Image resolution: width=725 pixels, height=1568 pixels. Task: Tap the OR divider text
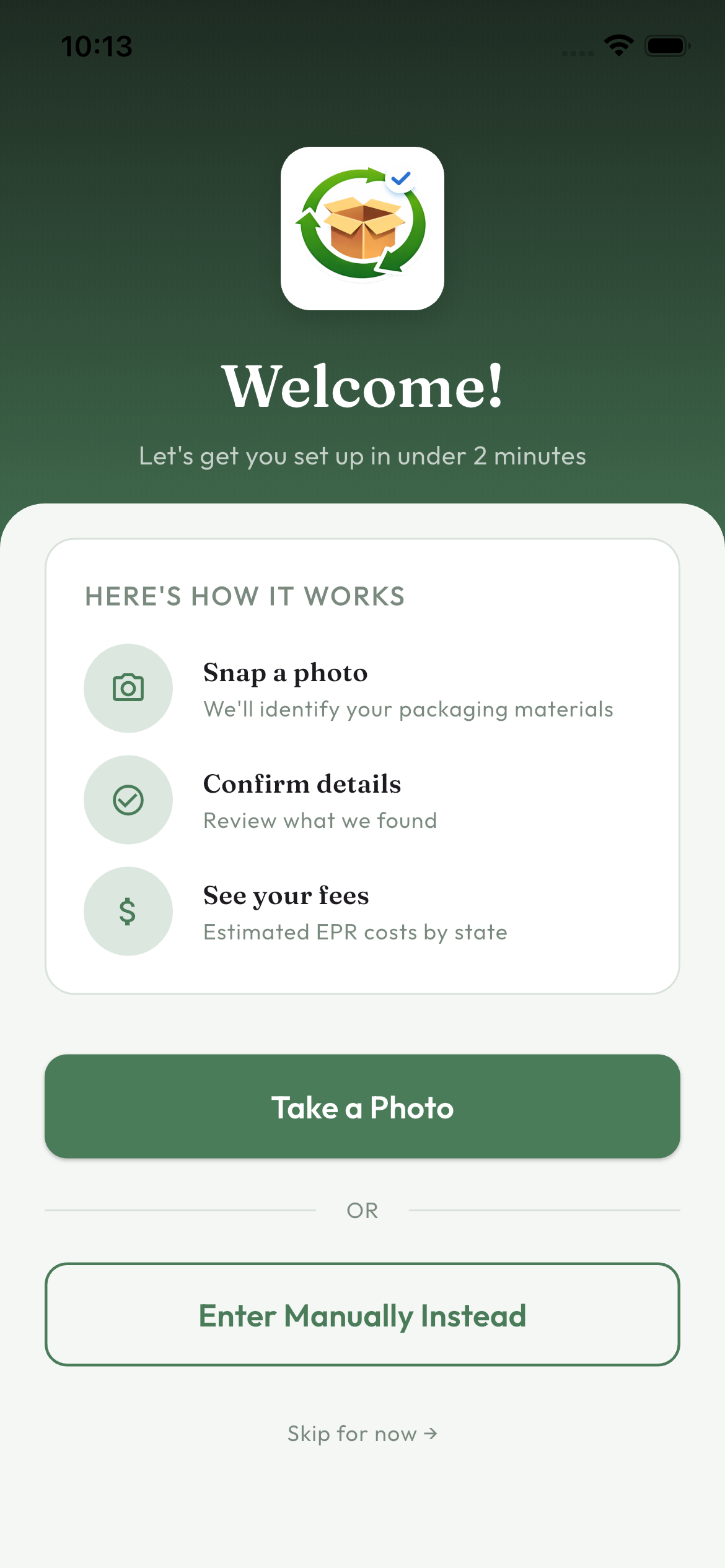point(362,1210)
